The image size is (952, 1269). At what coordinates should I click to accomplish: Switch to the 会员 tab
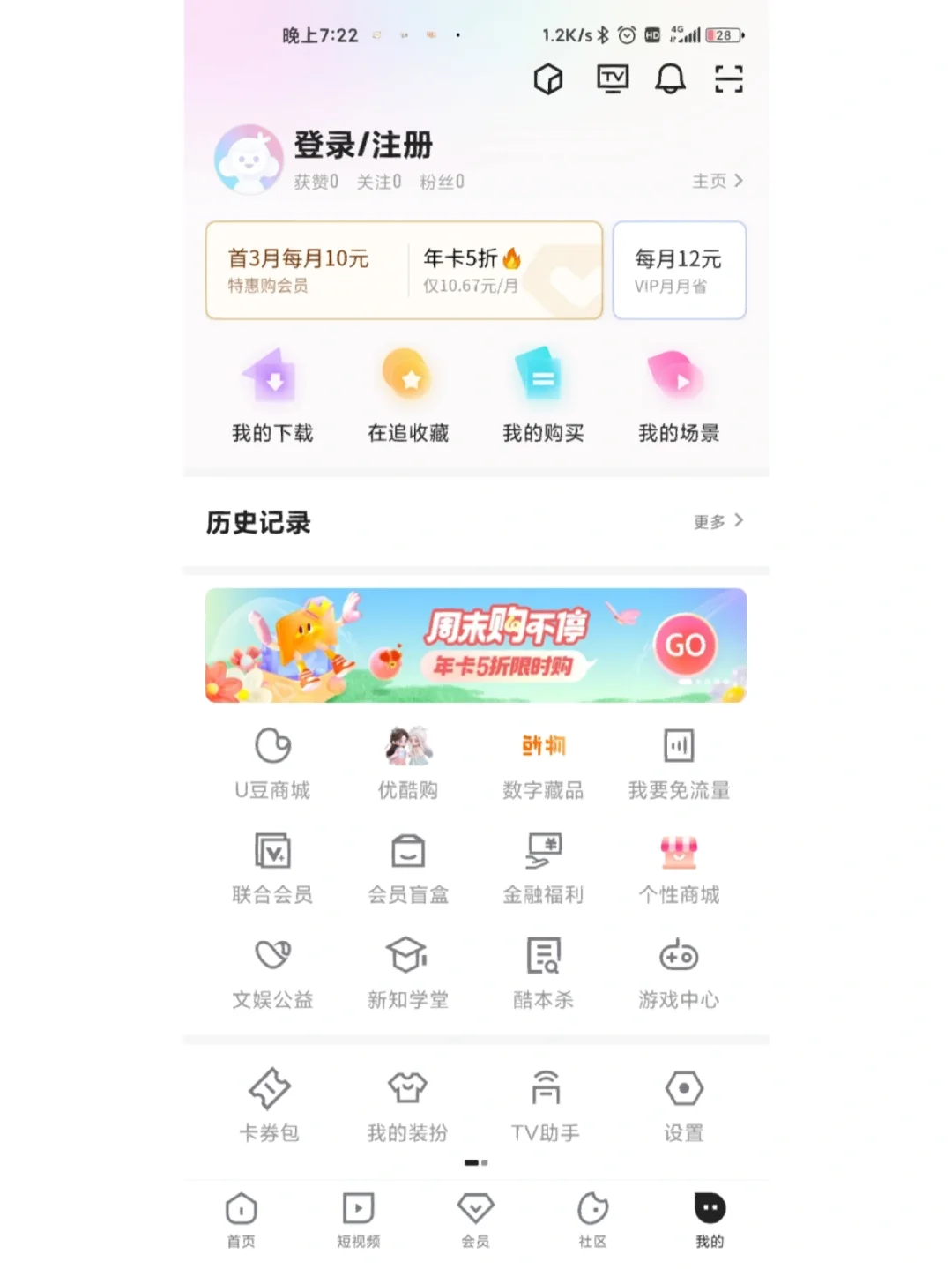point(475,1220)
